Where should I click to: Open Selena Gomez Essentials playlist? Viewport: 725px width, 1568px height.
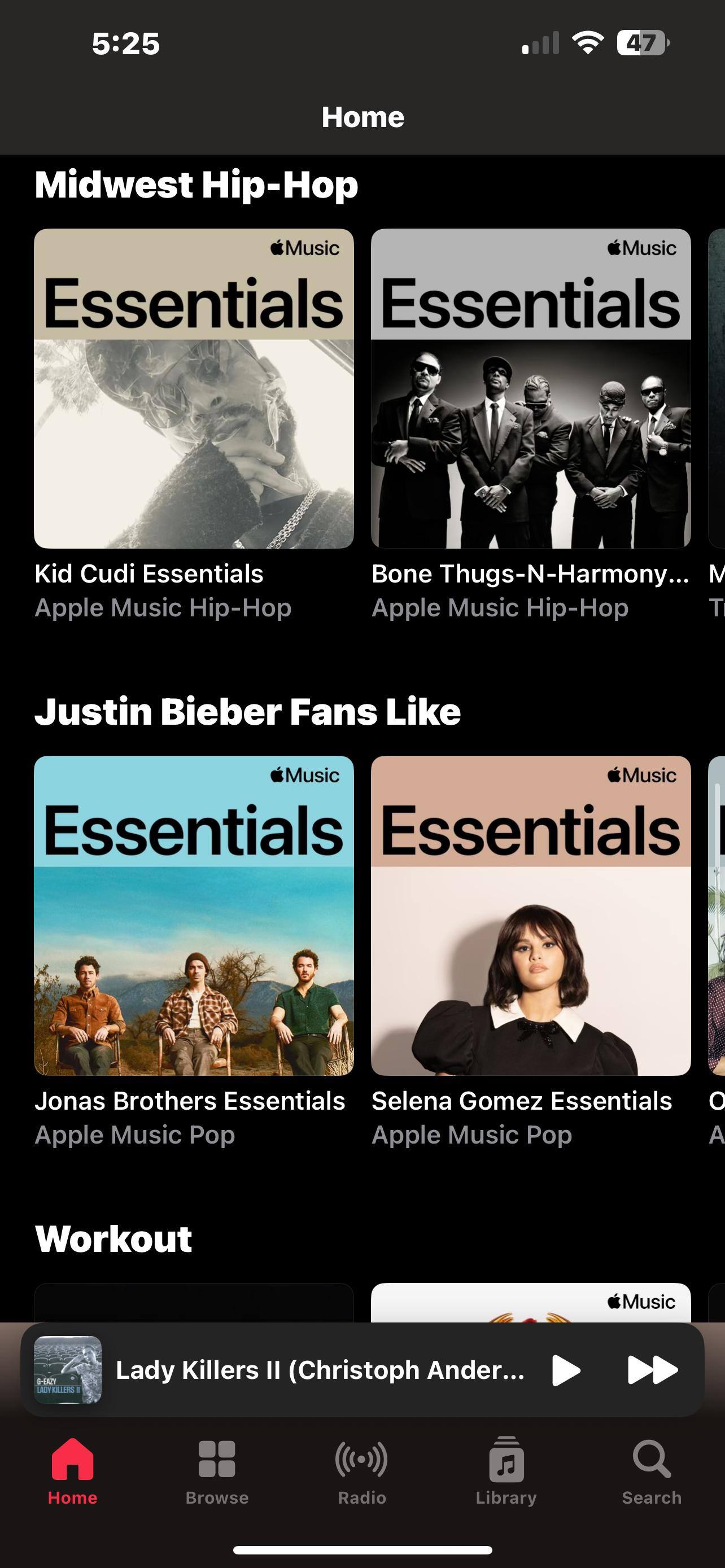[x=530, y=916]
